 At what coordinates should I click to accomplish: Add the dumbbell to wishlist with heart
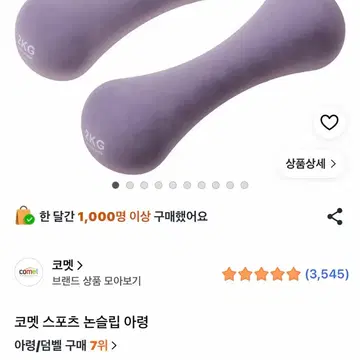click(329, 122)
